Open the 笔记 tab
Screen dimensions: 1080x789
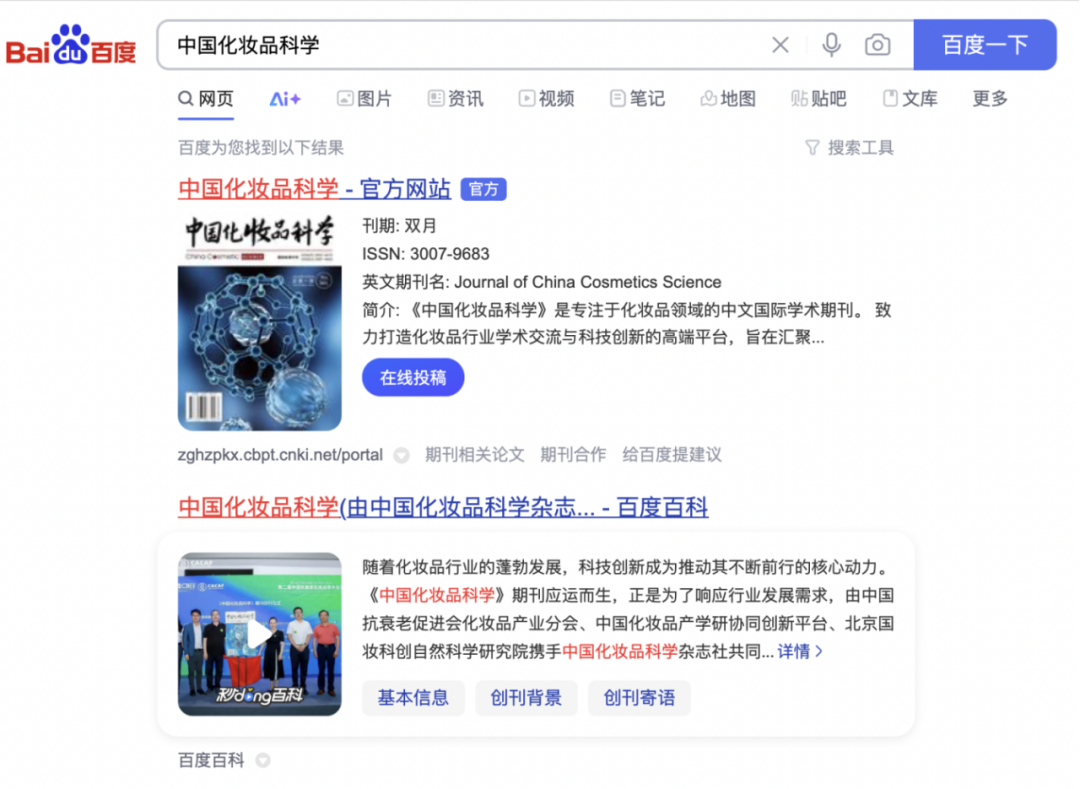tap(637, 98)
